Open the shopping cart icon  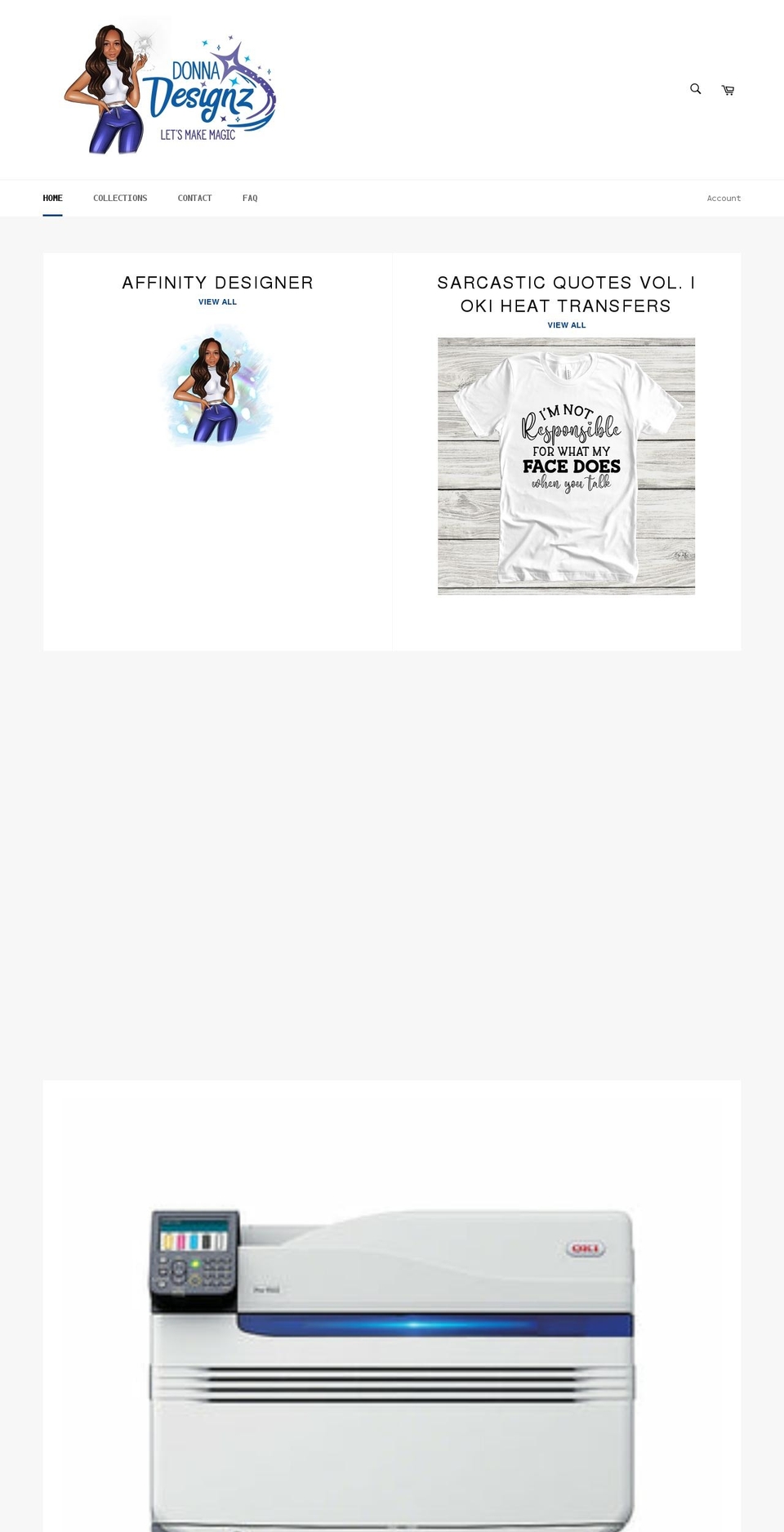pyautogui.click(x=728, y=90)
